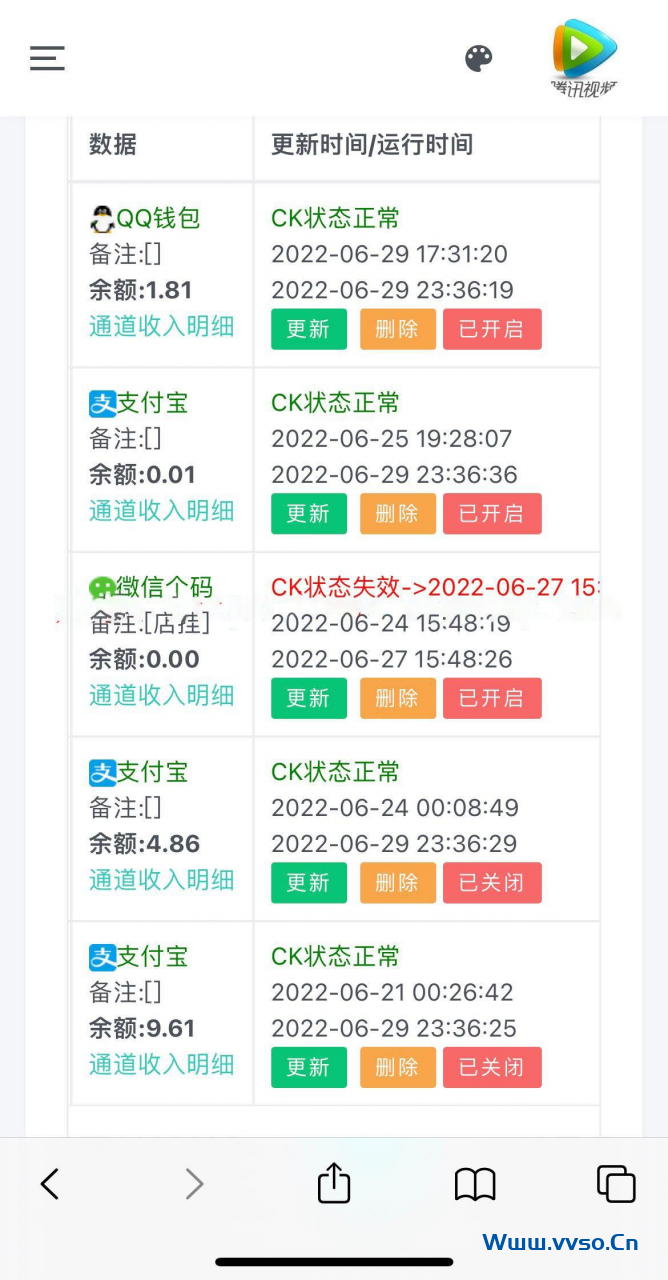The width and height of the screenshot is (668, 1280).
Task: Delete the QQ钱包 channel
Action: (x=397, y=329)
